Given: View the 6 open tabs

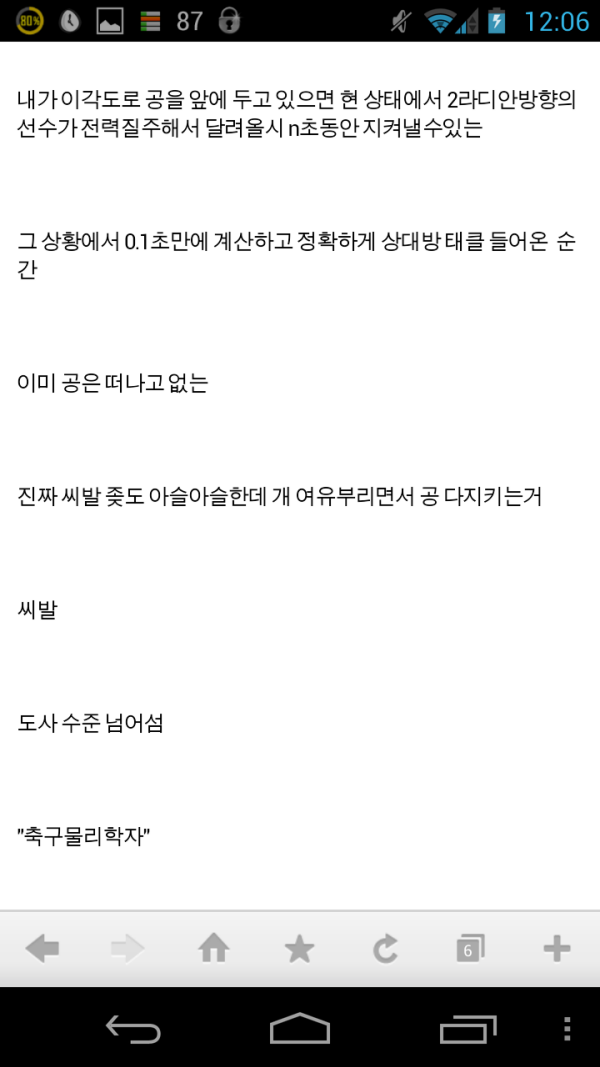Looking at the screenshot, I should [x=471, y=949].
